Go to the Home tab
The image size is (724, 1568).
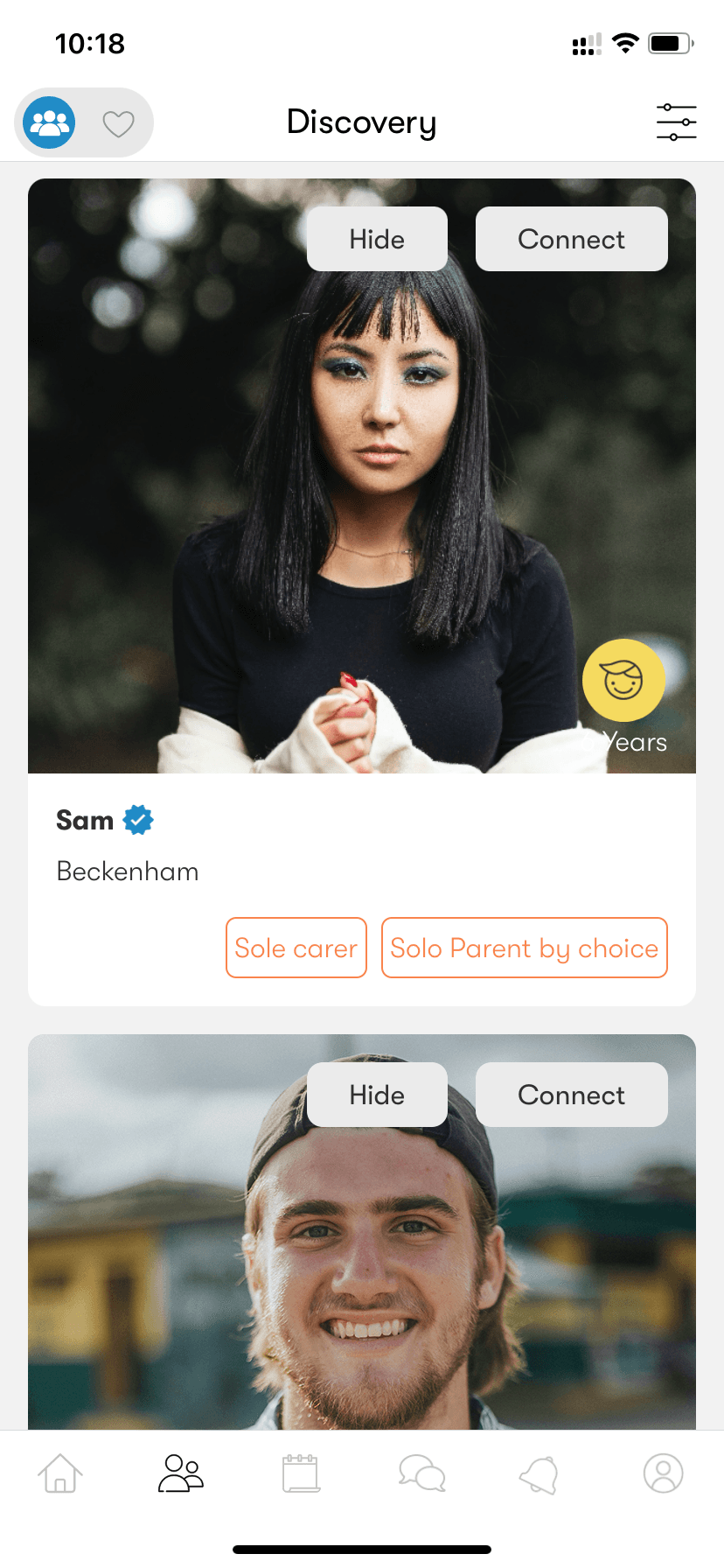[x=60, y=1473]
